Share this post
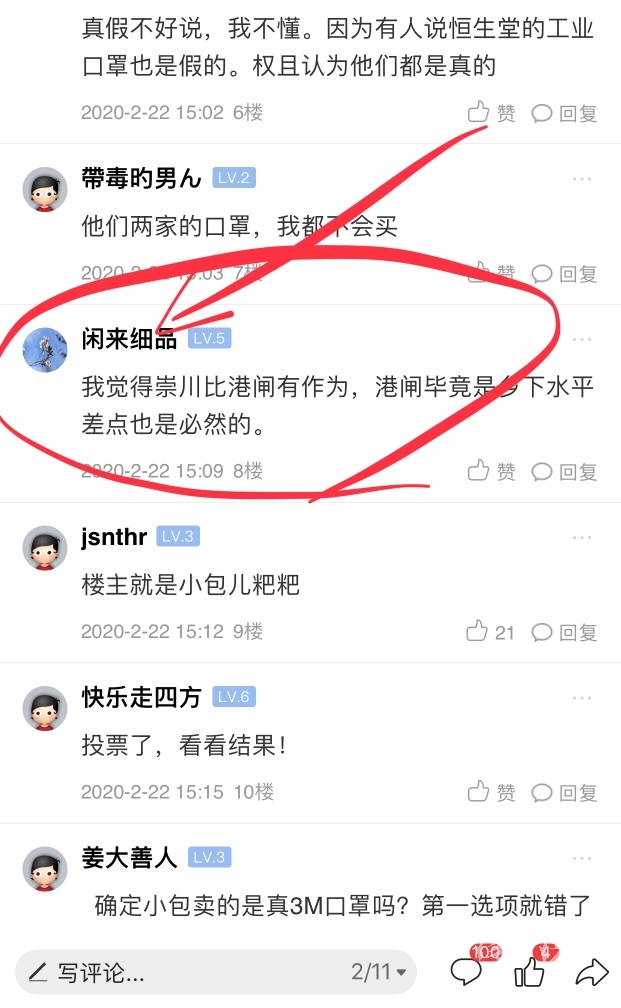This screenshot has height=1008, width=621. 591,971
